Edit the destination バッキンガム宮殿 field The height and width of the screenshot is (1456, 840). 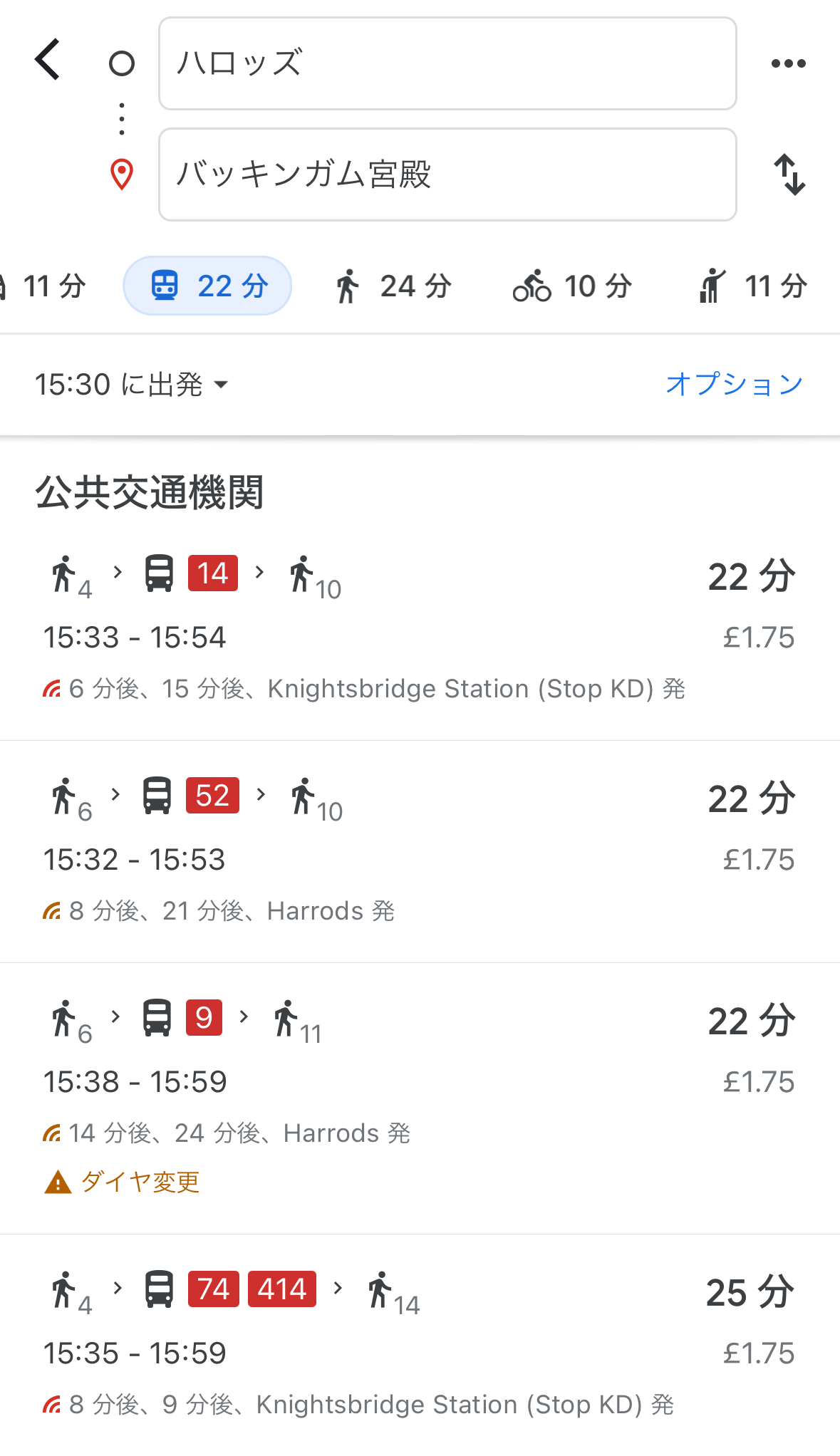pos(447,175)
